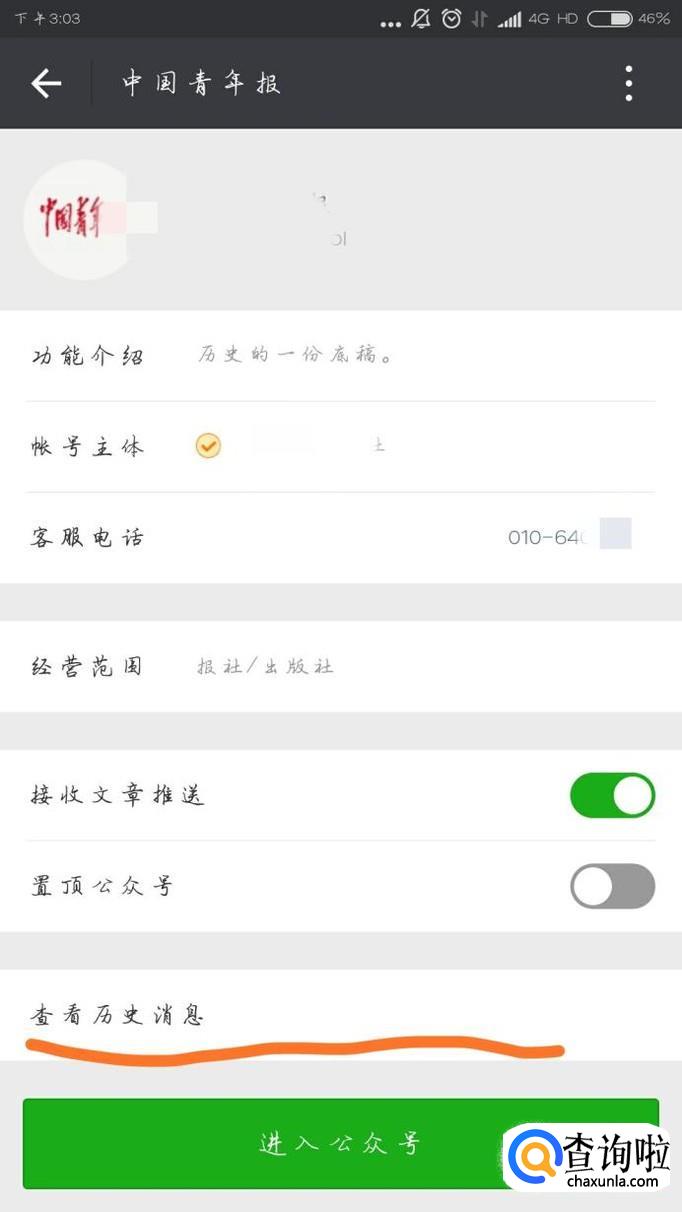Enable the 置顶公众号 switch
Screen dimensions: 682x1212
tap(612, 886)
